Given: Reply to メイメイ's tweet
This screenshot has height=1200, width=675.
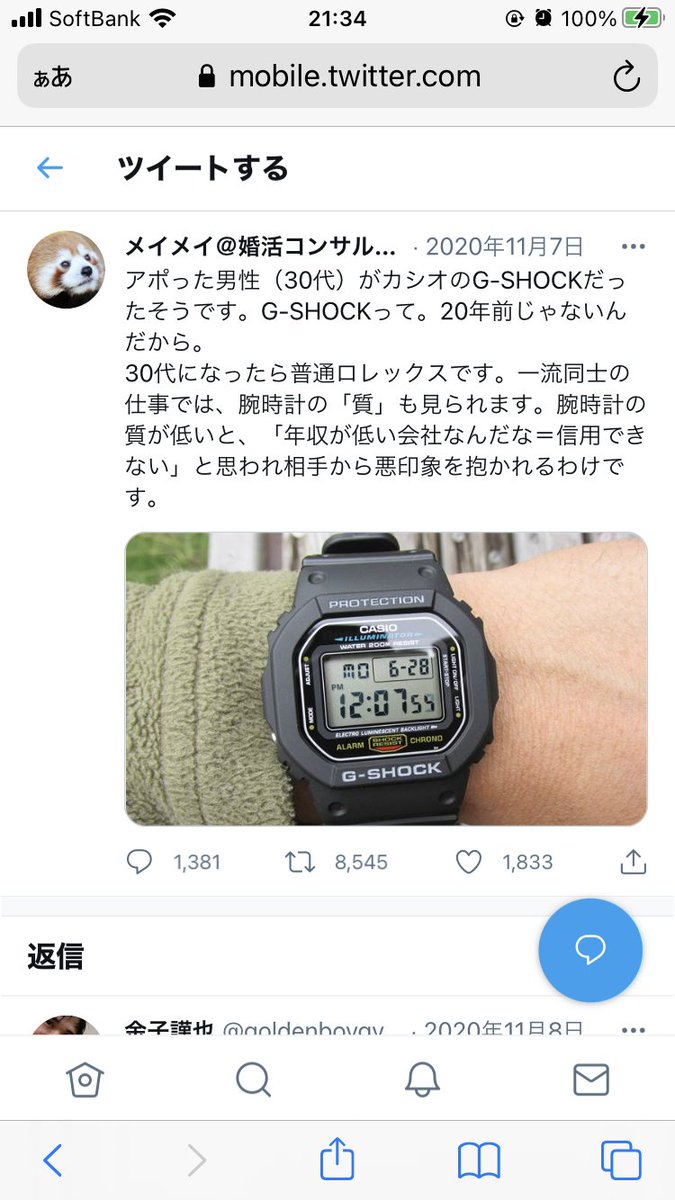Looking at the screenshot, I should (140, 861).
